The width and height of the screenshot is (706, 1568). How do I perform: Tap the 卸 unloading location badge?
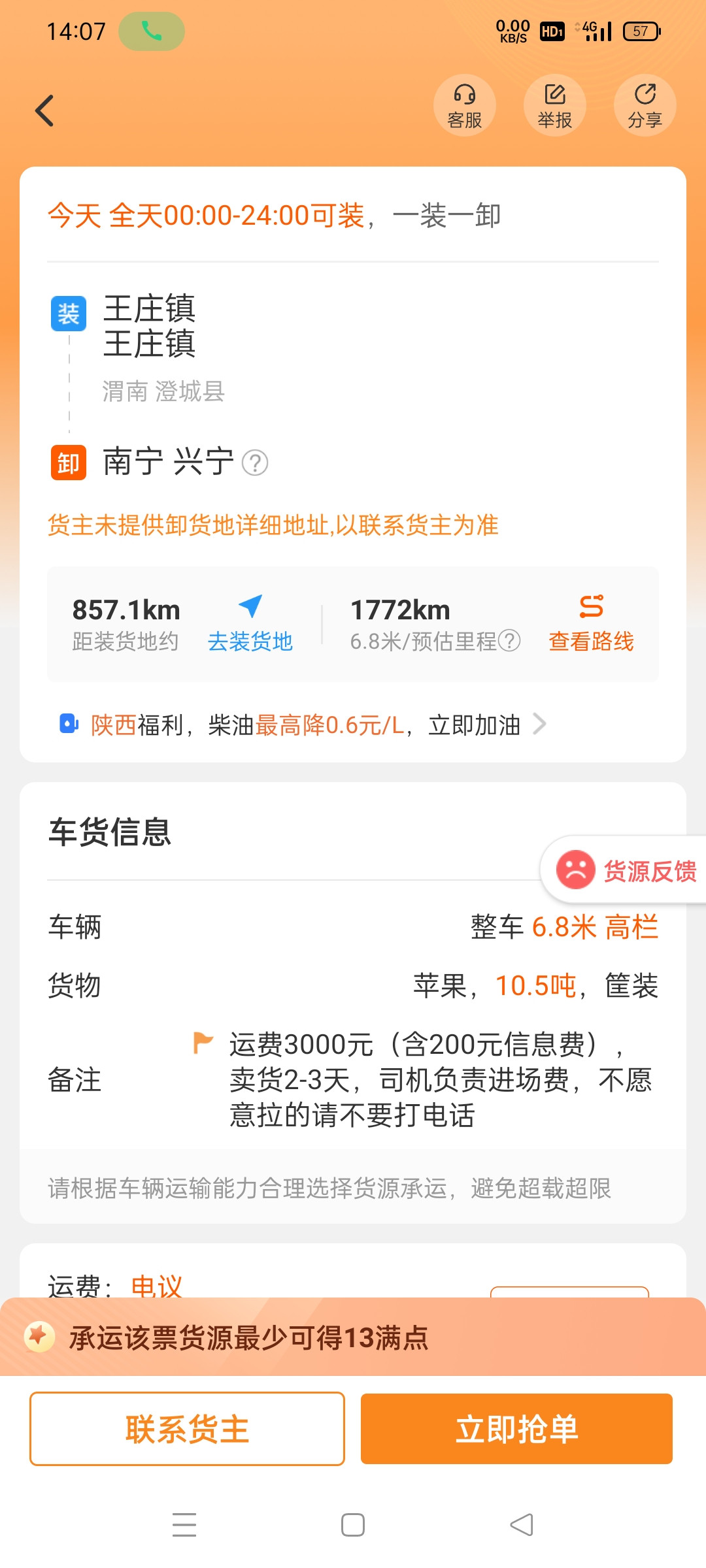tap(67, 463)
